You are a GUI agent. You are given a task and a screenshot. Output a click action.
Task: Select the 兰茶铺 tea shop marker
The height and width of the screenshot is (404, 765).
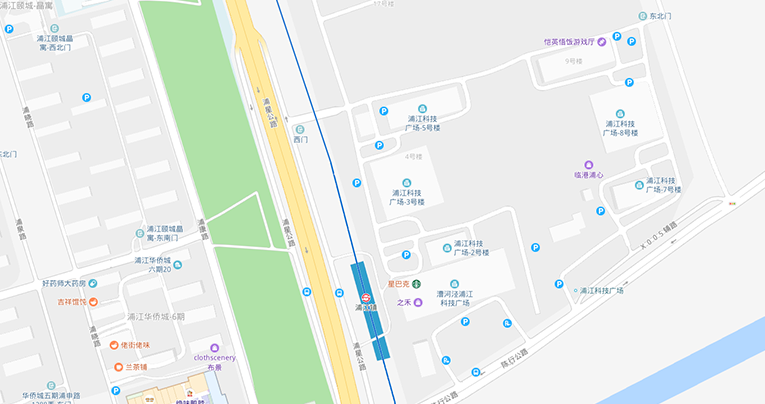(116, 367)
